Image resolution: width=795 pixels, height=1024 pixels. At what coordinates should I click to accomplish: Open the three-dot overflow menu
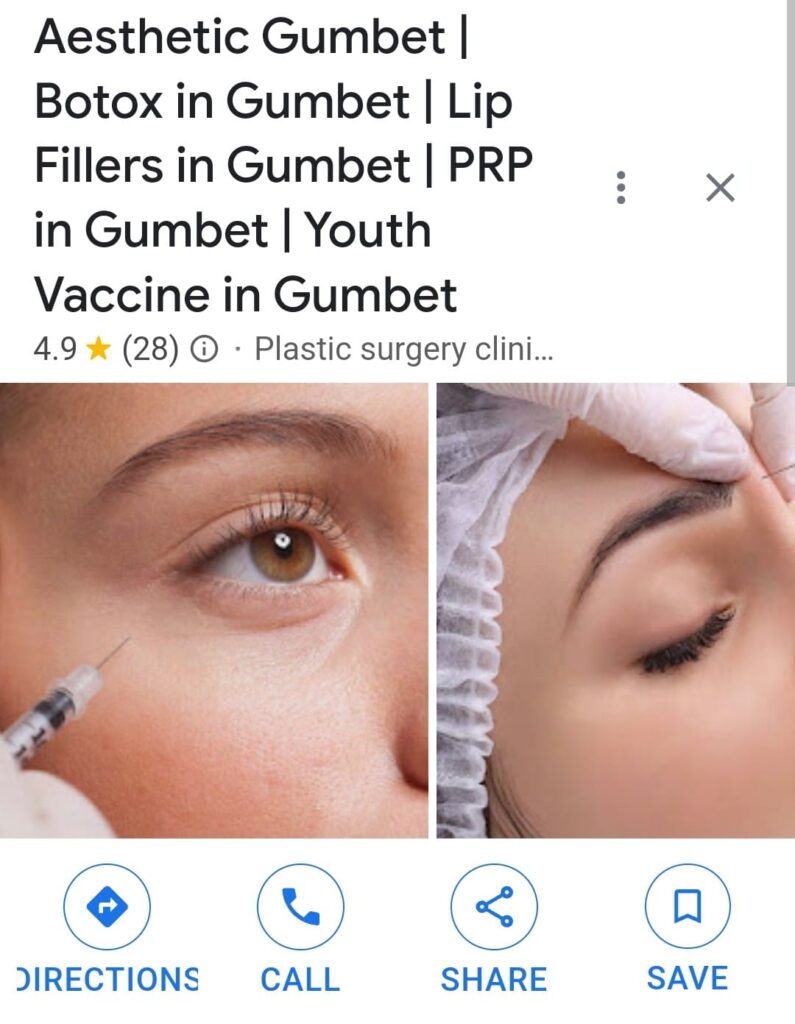point(621,188)
